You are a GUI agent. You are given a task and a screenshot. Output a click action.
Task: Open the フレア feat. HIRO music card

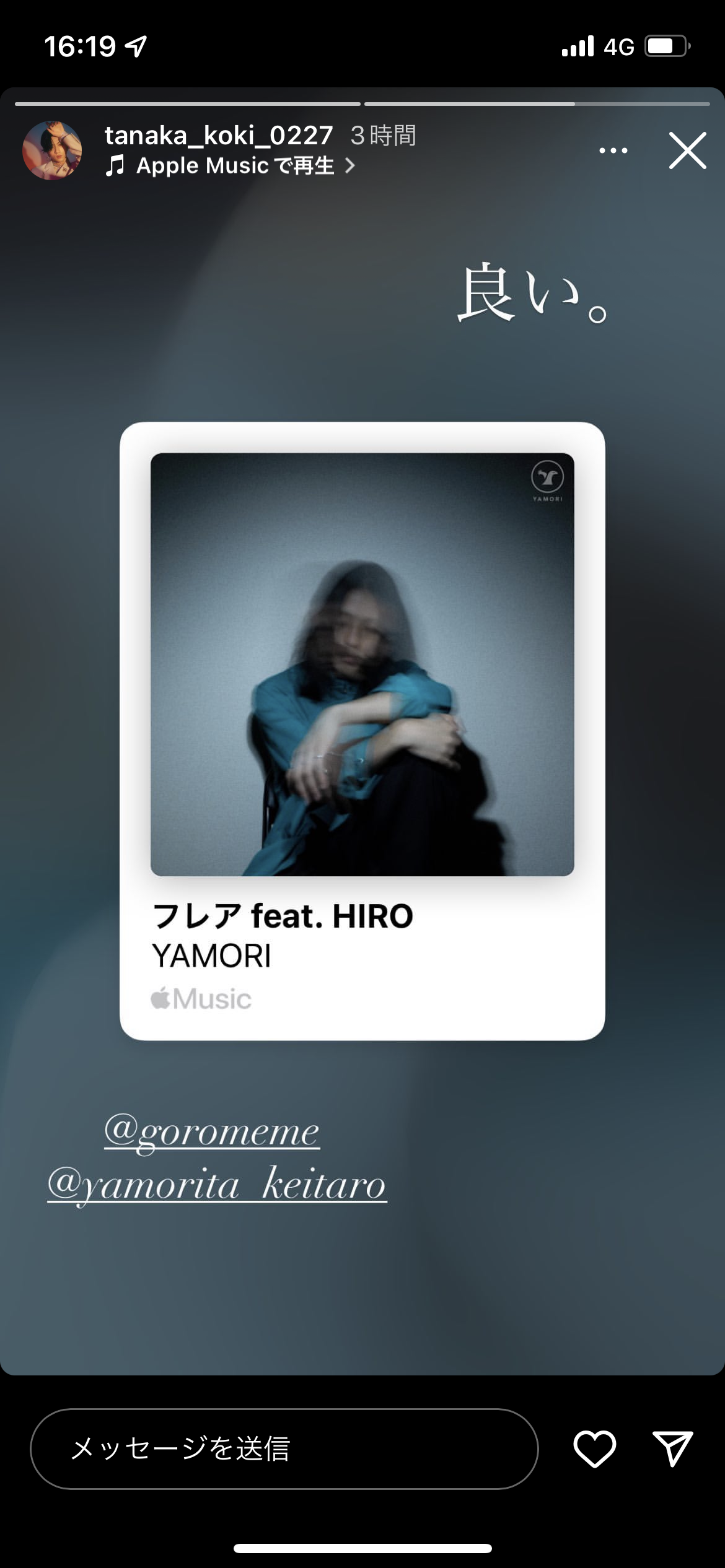(x=362, y=731)
